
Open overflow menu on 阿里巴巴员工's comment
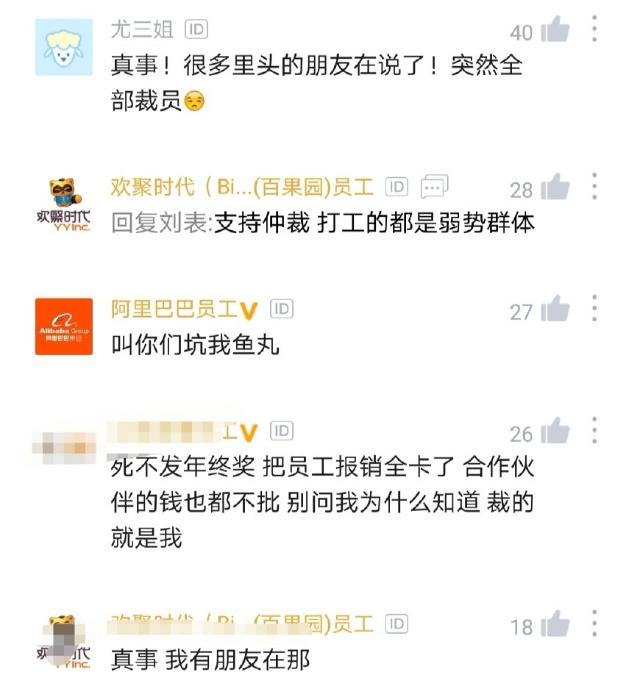595,308
